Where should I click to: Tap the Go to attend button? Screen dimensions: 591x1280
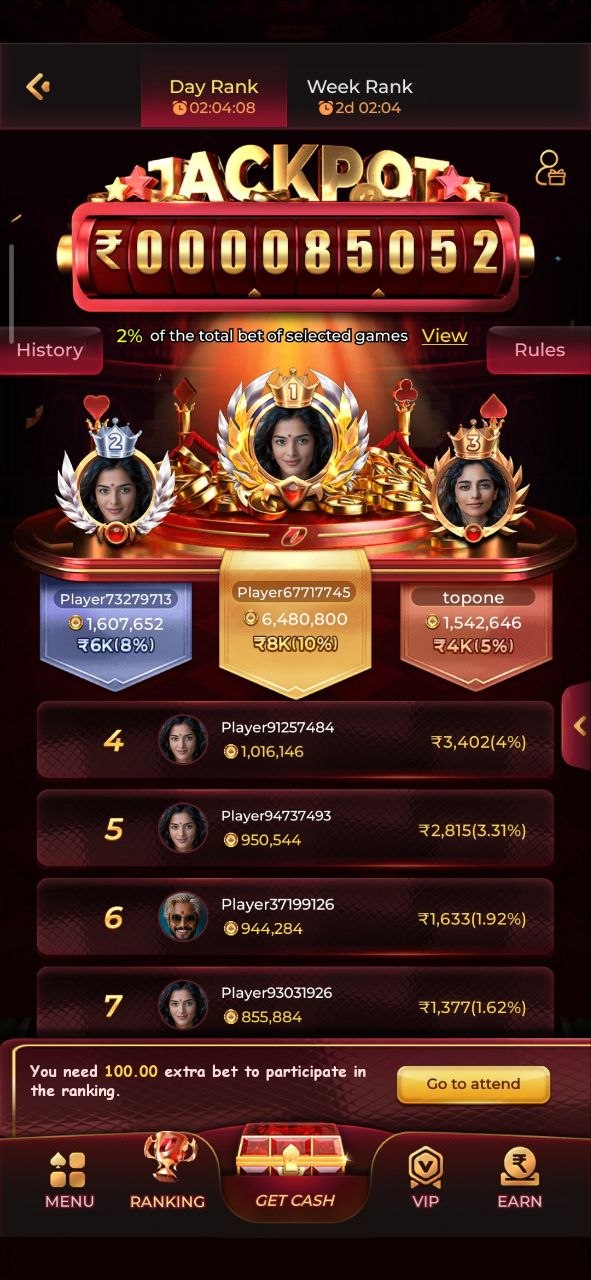tap(473, 1084)
